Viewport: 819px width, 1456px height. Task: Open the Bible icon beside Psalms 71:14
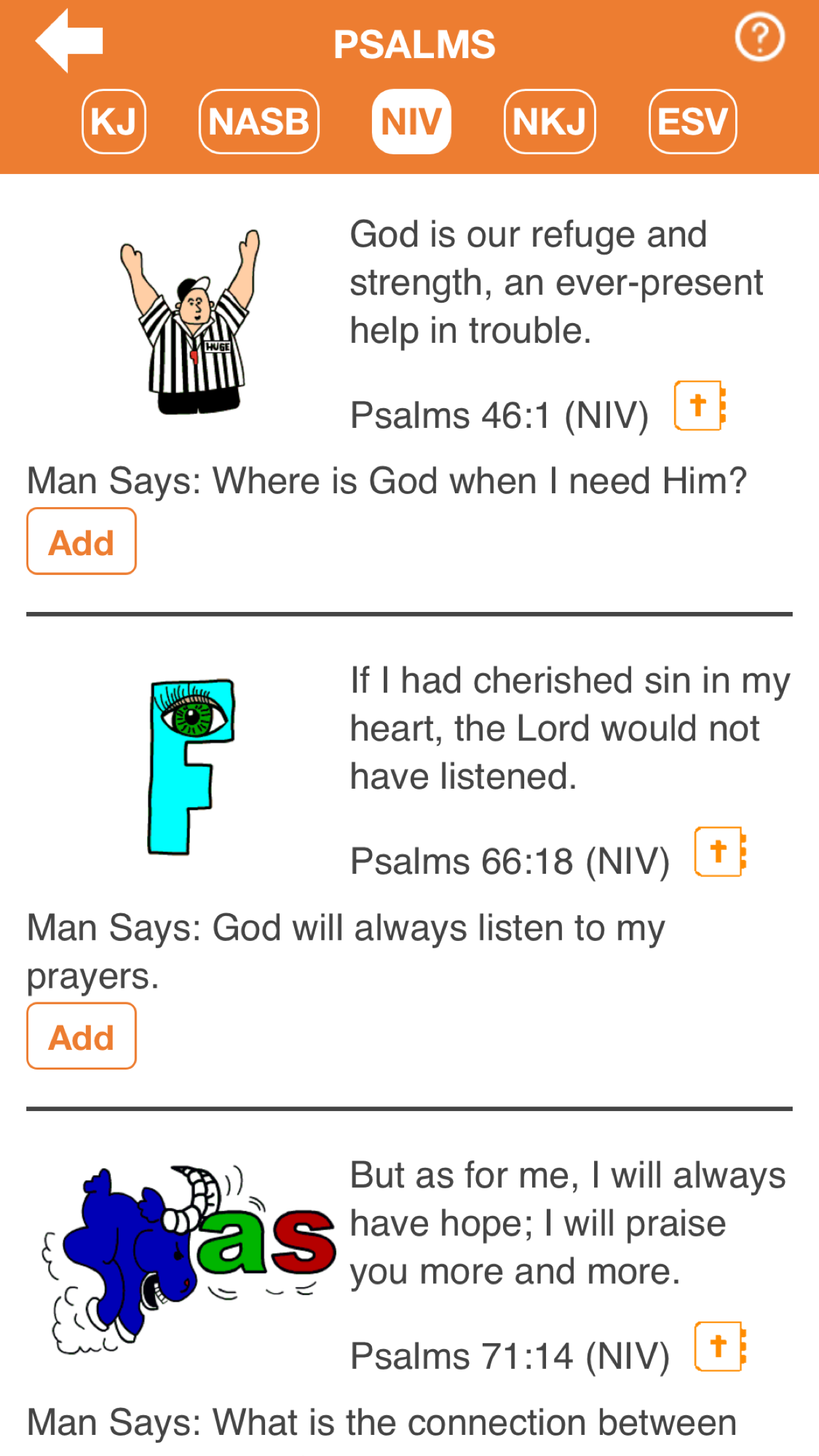[x=720, y=1346]
